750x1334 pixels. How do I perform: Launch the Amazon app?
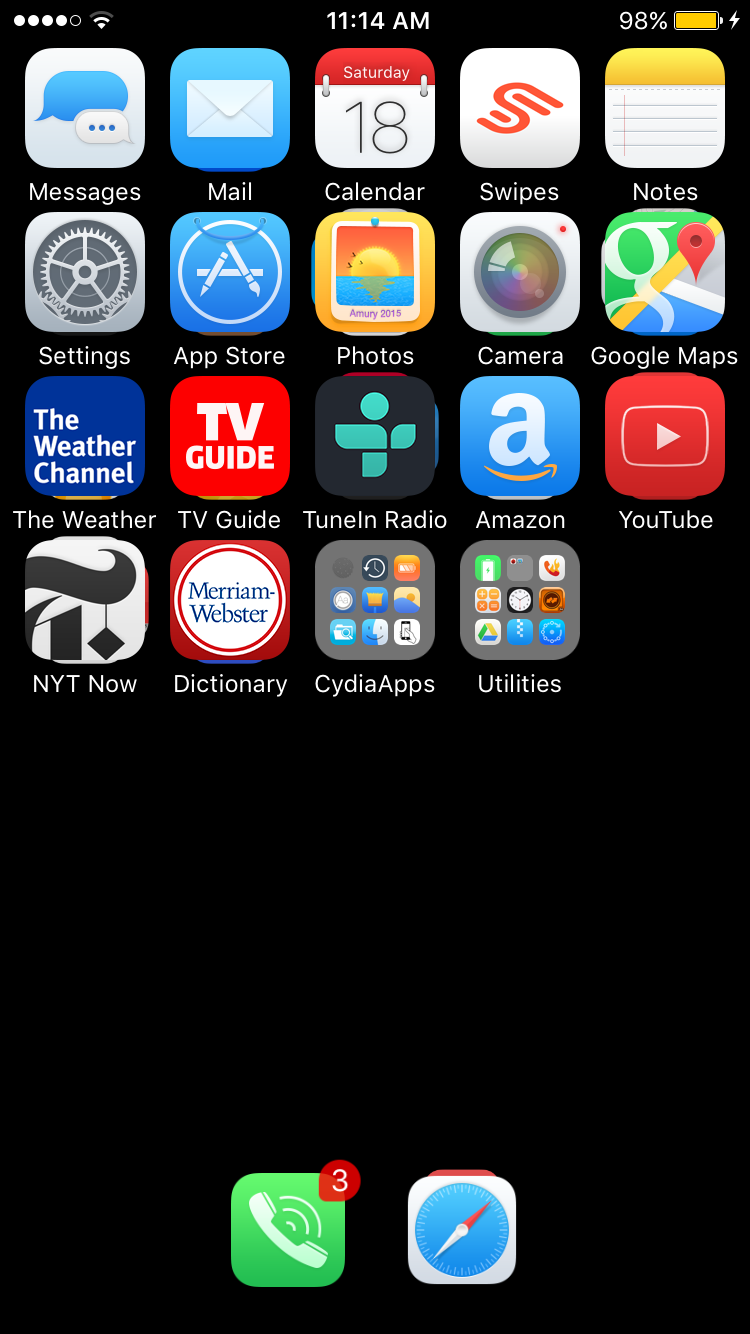(520, 436)
